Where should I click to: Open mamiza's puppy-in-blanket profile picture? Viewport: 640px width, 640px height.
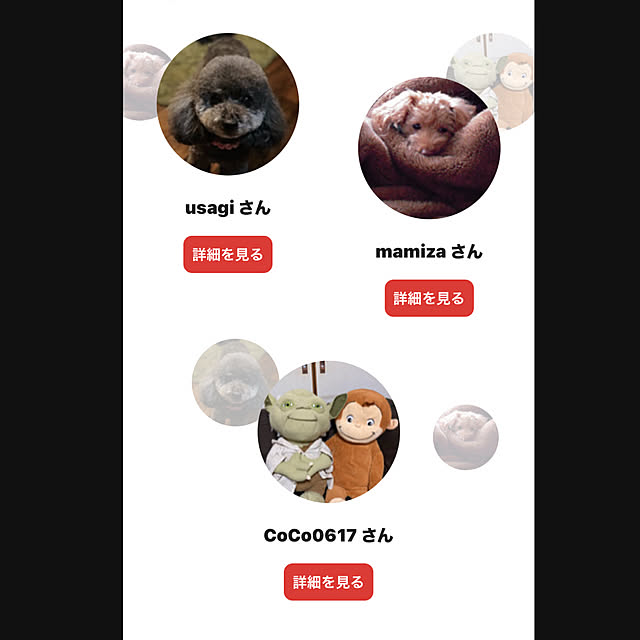429,148
